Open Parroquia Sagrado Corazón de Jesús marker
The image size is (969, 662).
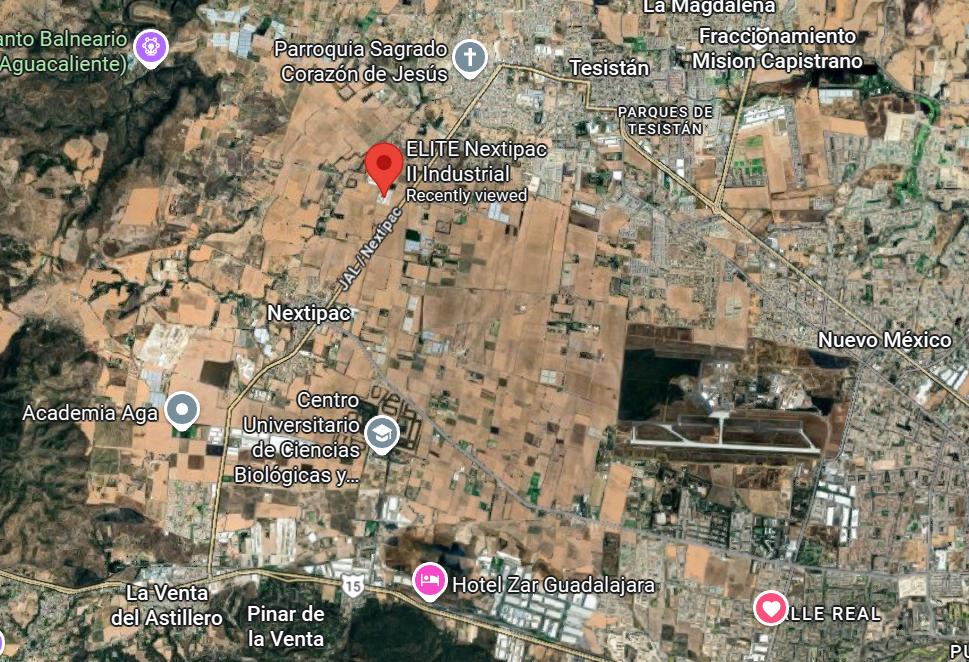[469, 59]
